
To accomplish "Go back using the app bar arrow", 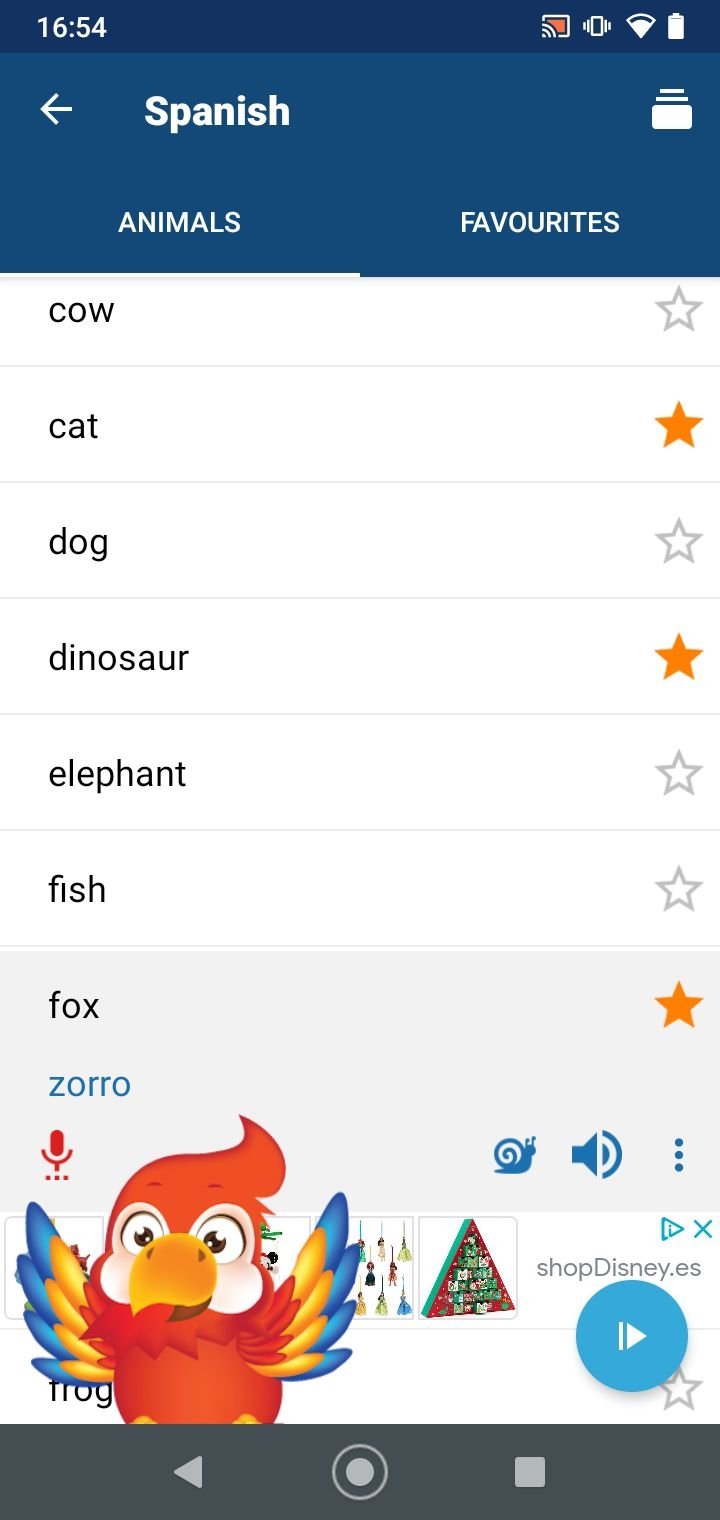I will 56,110.
